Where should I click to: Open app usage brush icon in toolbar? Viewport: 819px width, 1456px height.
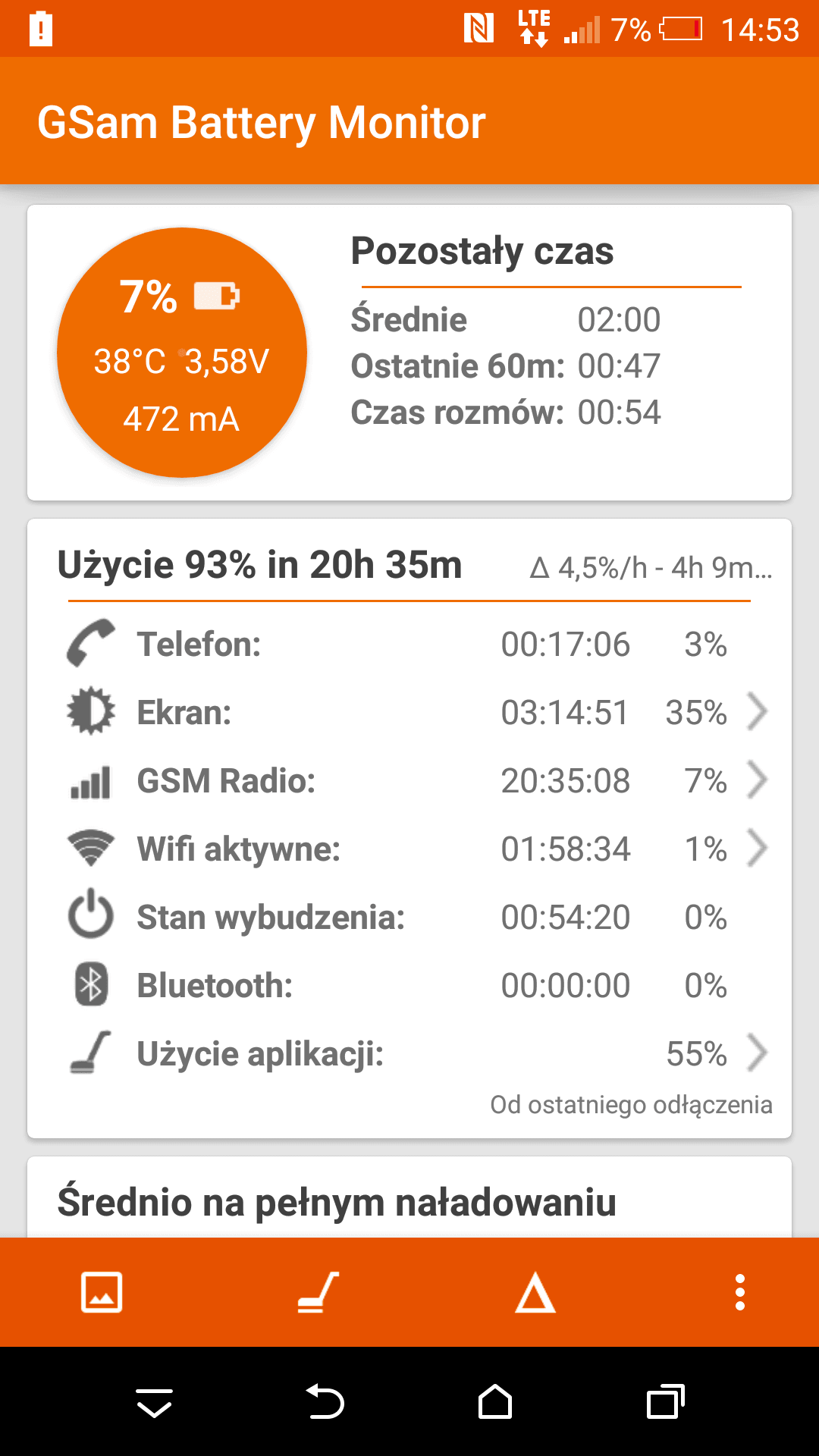coord(318,1292)
